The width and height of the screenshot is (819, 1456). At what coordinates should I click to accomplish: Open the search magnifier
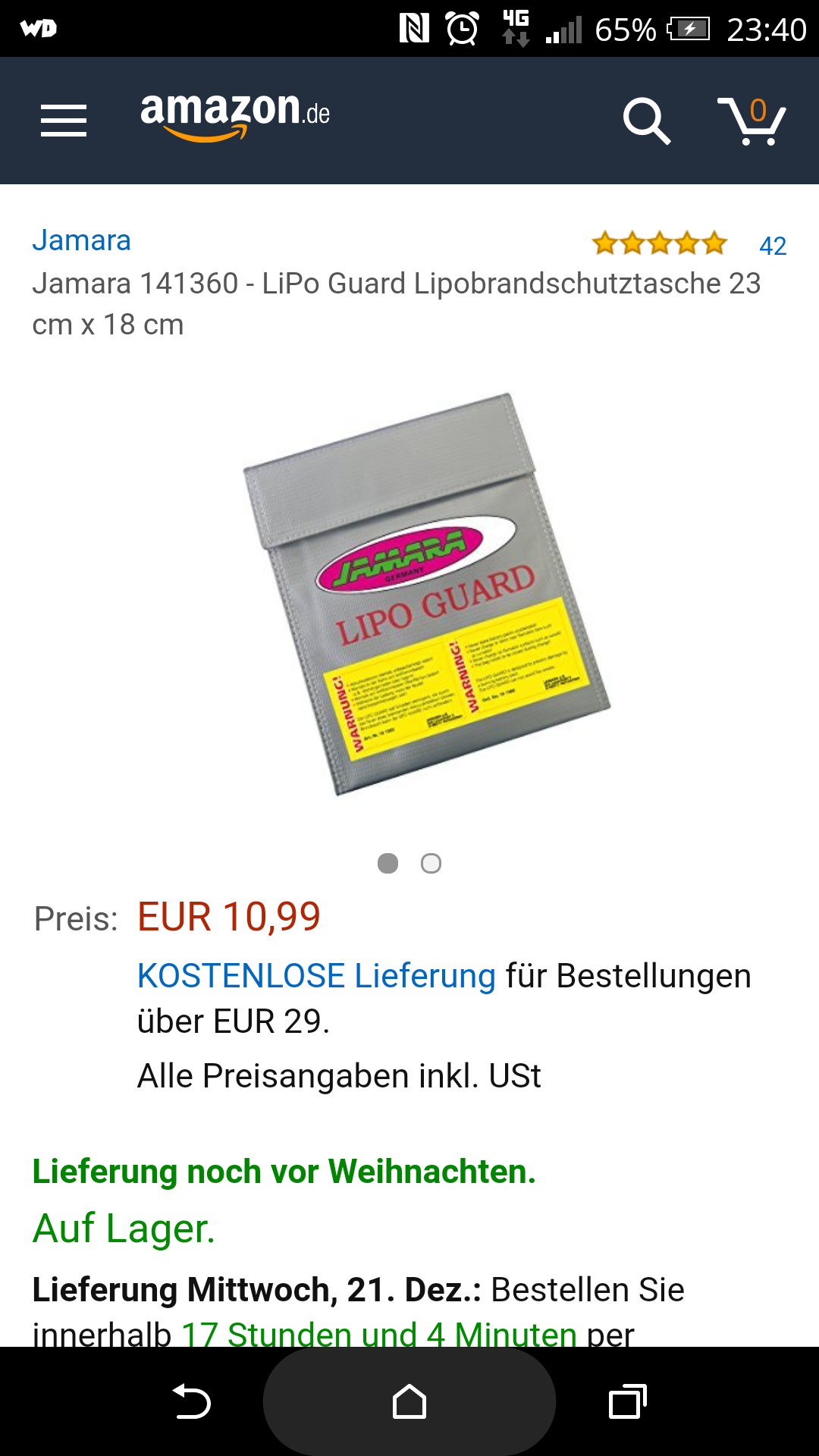[646, 121]
